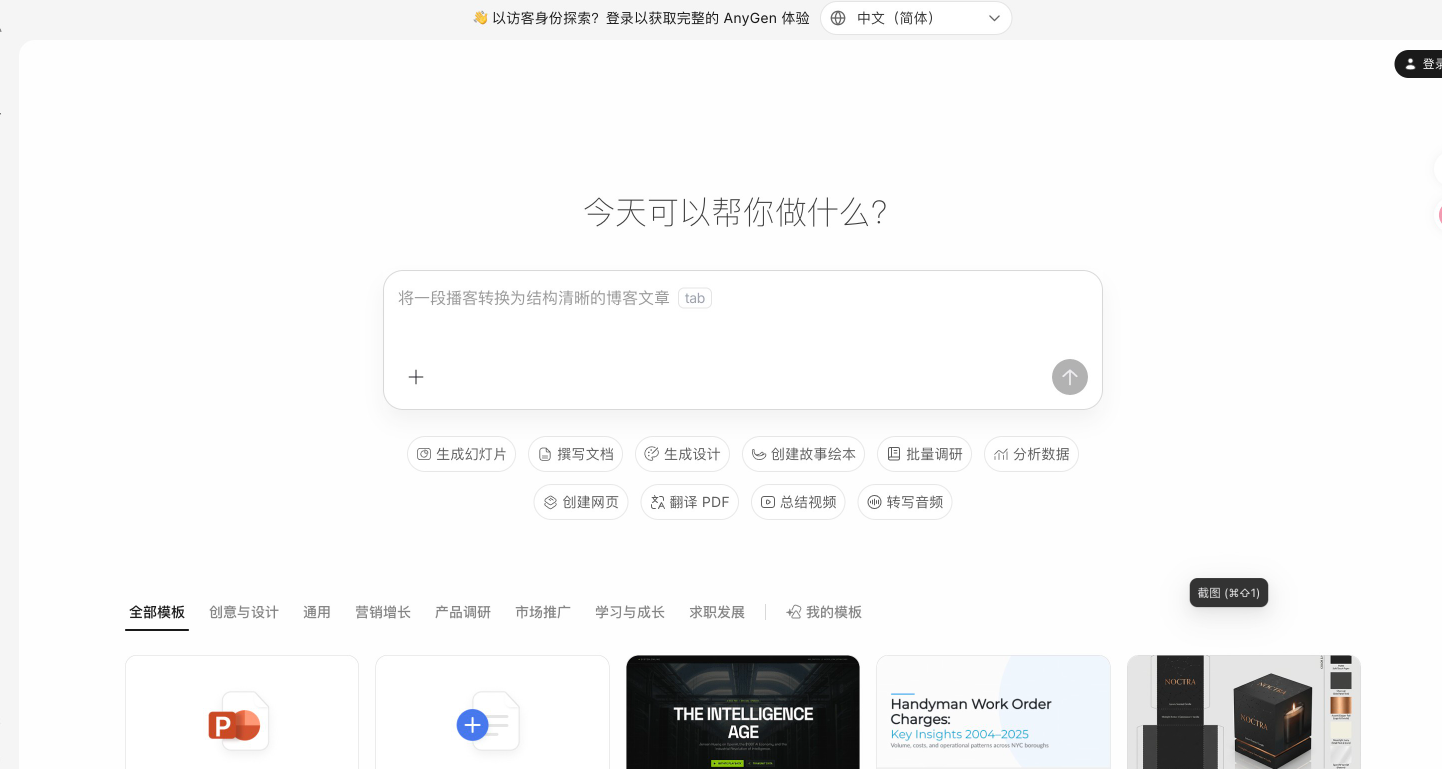Viewport: 1442px width, 769px height.
Task: Open the language dropdown showing 中文（简体）
Action: click(915, 18)
